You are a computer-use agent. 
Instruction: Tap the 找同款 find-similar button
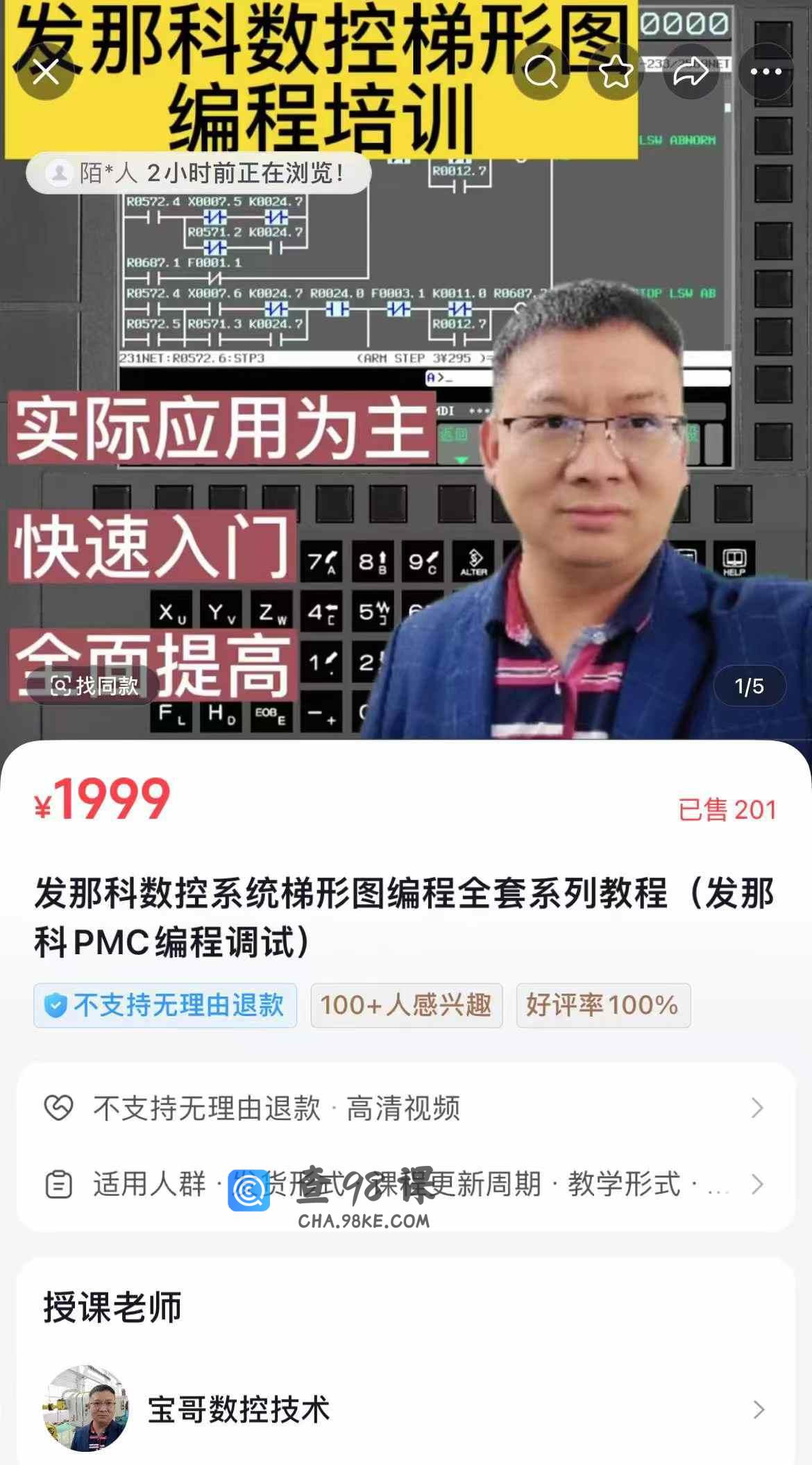pos(94,686)
